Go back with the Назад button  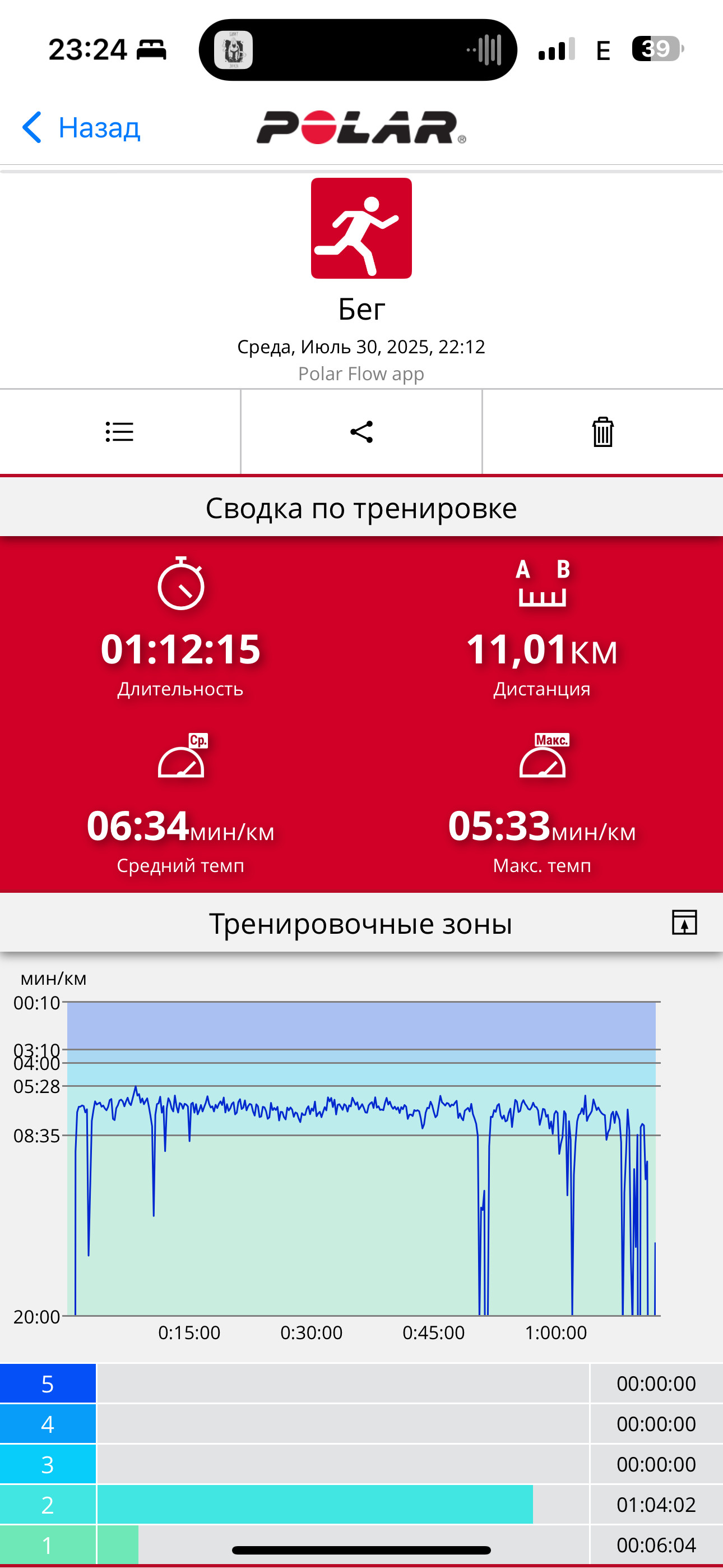point(81,127)
